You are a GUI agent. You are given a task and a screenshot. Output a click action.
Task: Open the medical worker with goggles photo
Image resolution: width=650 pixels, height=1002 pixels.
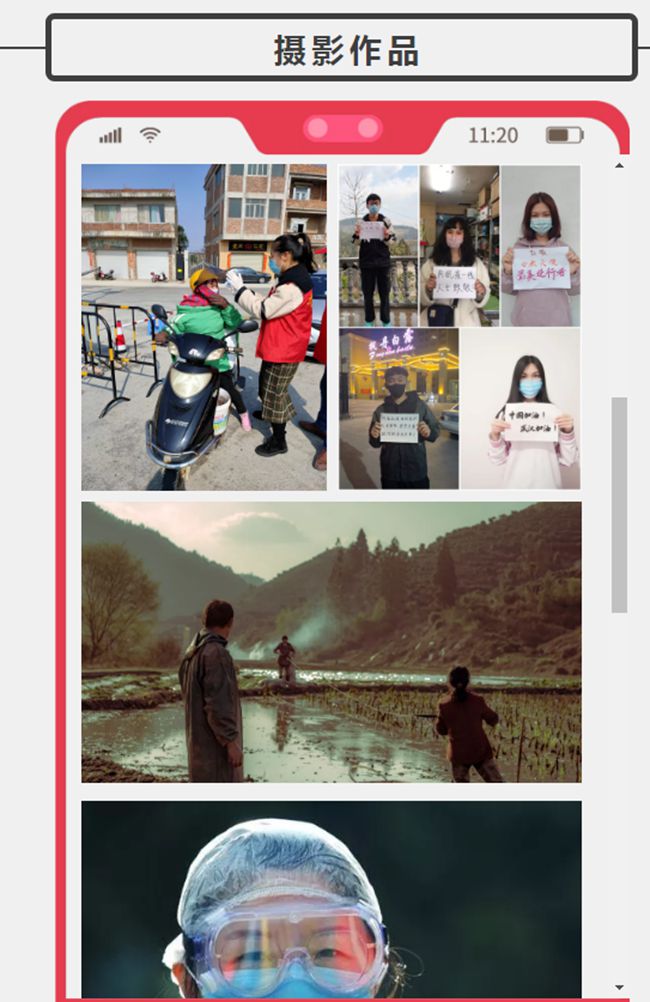(331, 898)
